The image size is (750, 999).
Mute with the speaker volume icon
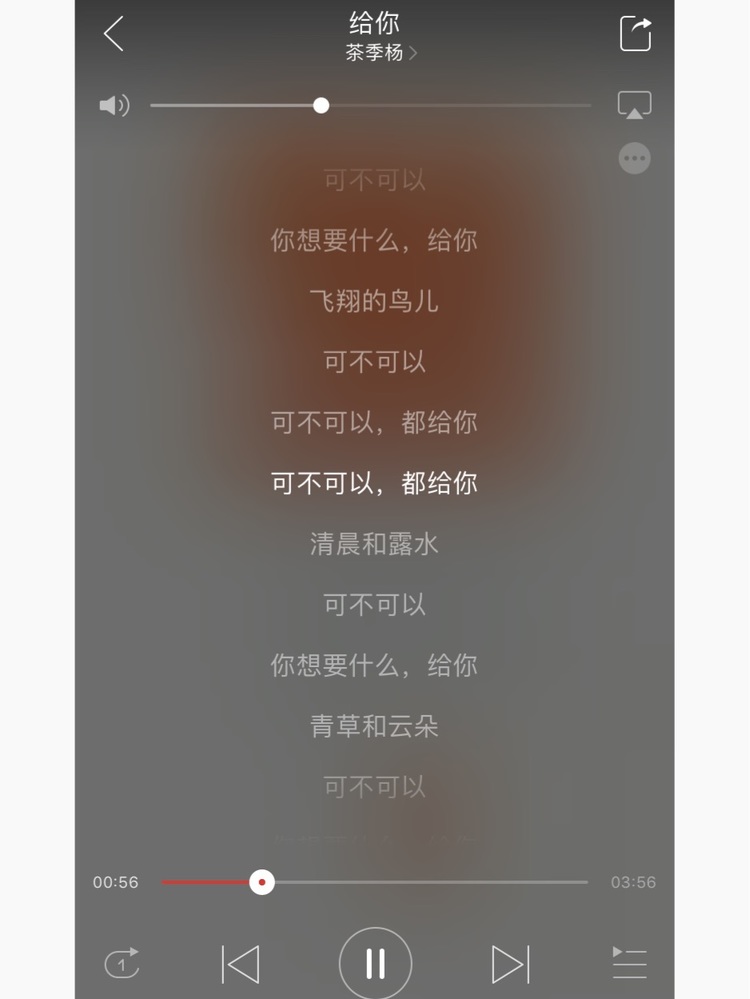(x=114, y=105)
